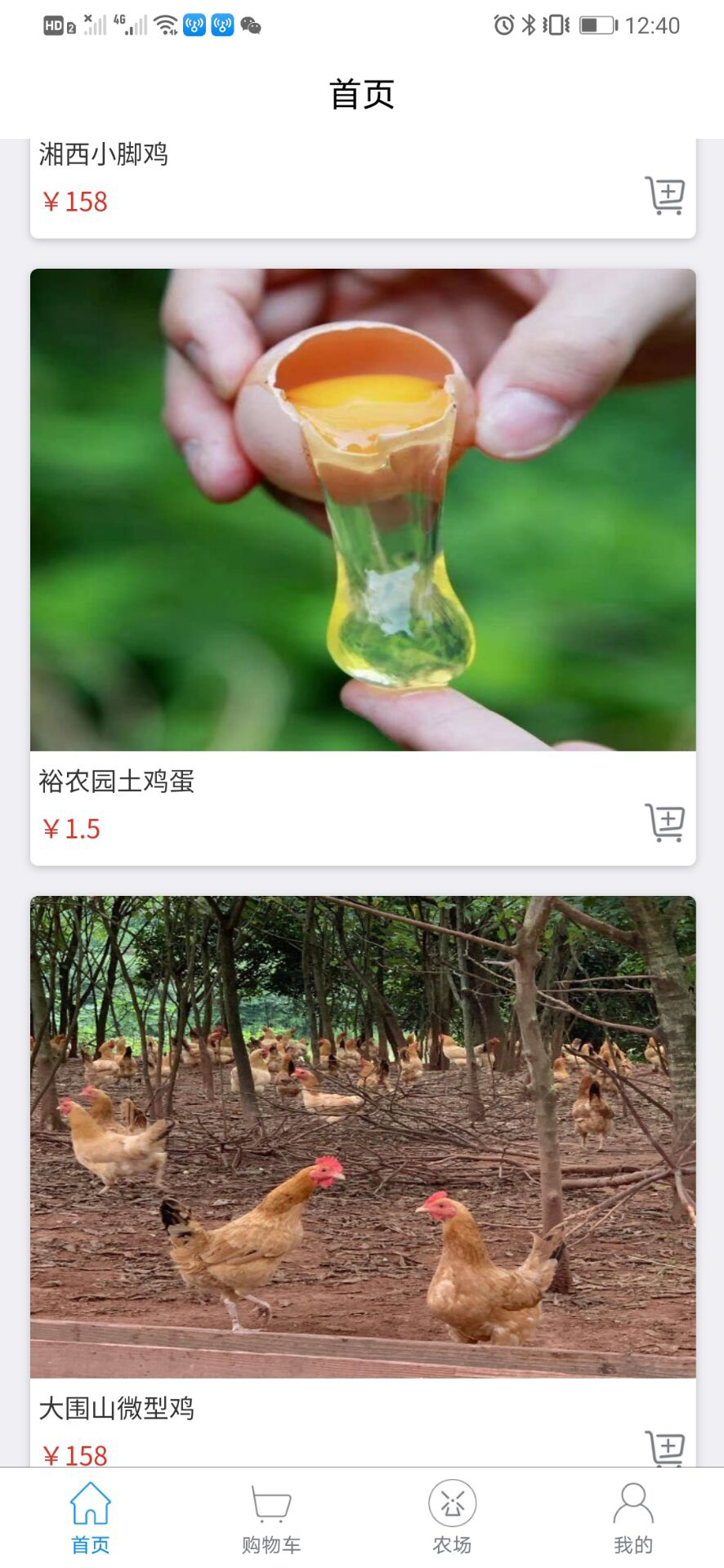The height and width of the screenshot is (1568, 724).
Task: Switch to the 购物车 tab
Action: (x=271, y=1518)
